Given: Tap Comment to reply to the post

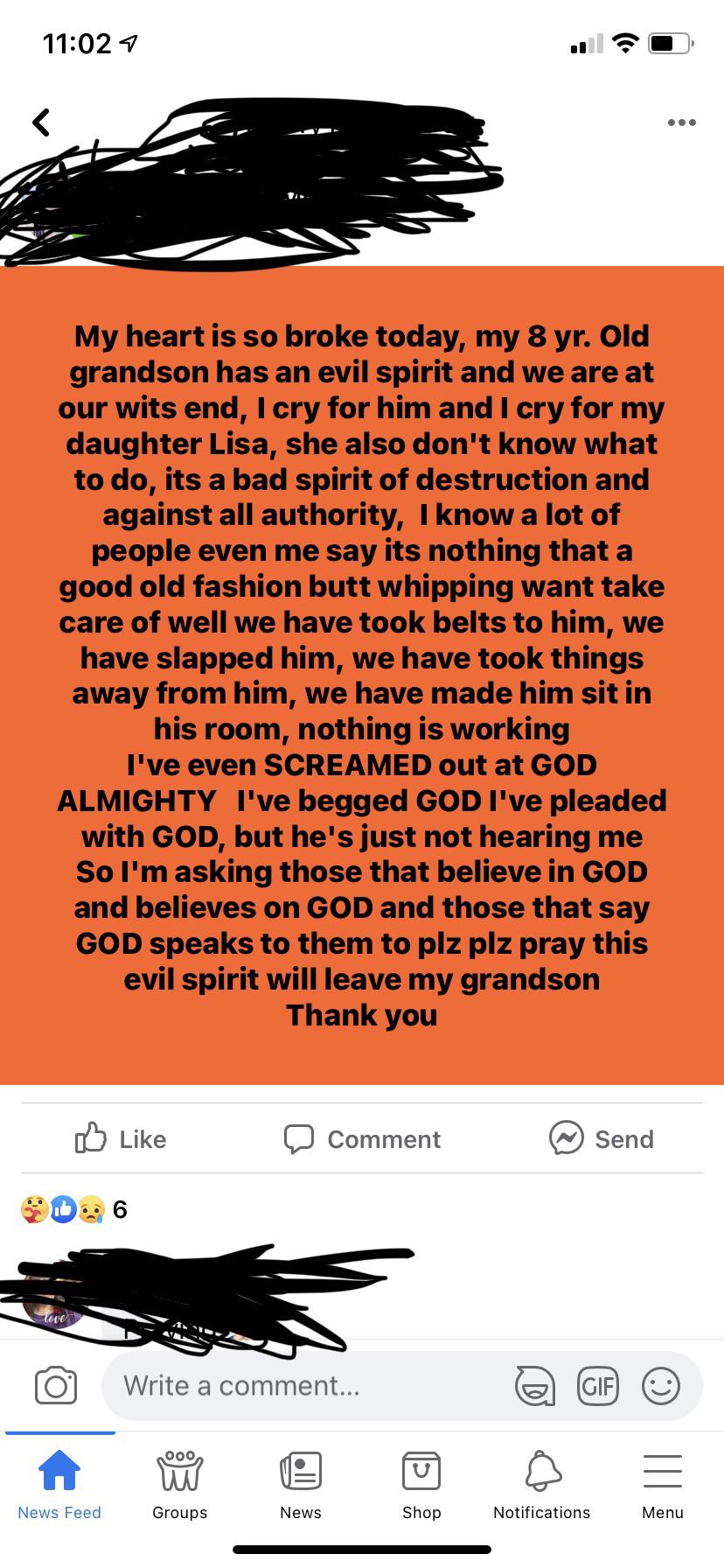Looking at the screenshot, I should tap(361, 1138).
